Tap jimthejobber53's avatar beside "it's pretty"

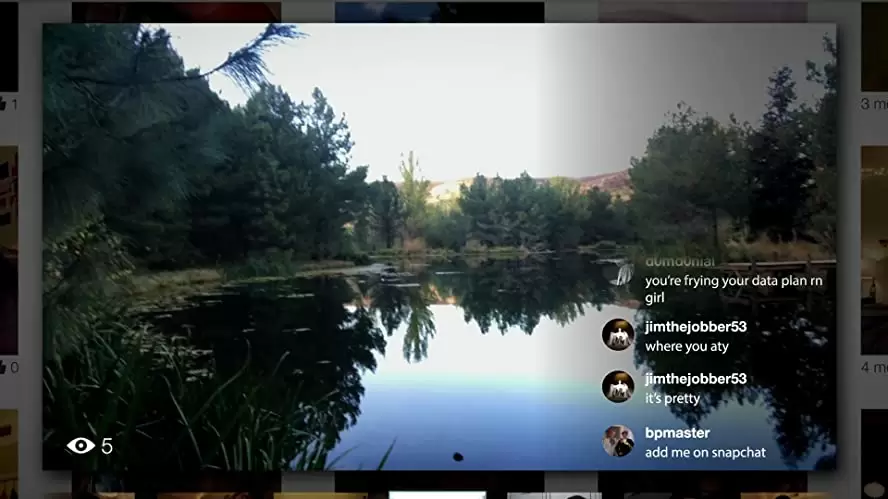point(618,387)
